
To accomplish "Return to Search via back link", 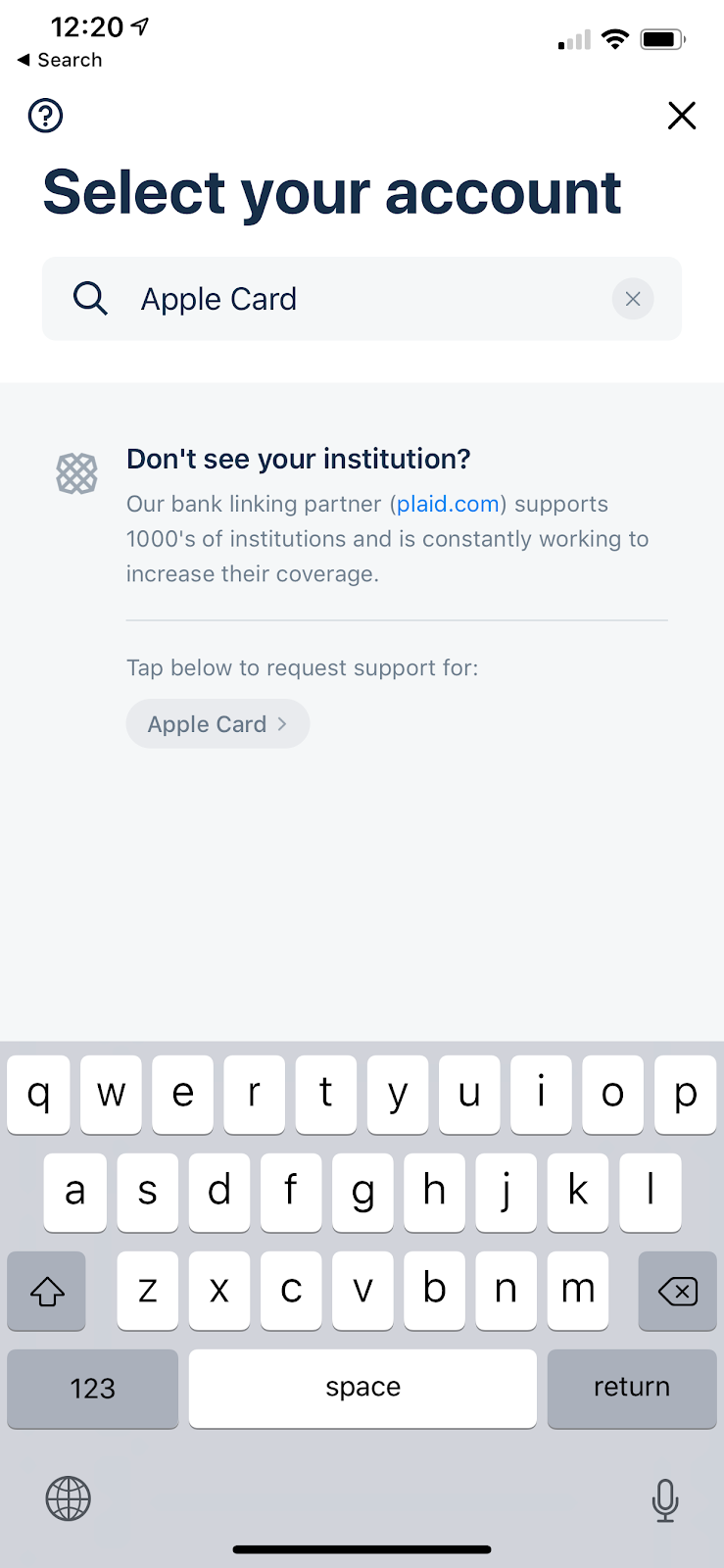I will pos(61,60).
